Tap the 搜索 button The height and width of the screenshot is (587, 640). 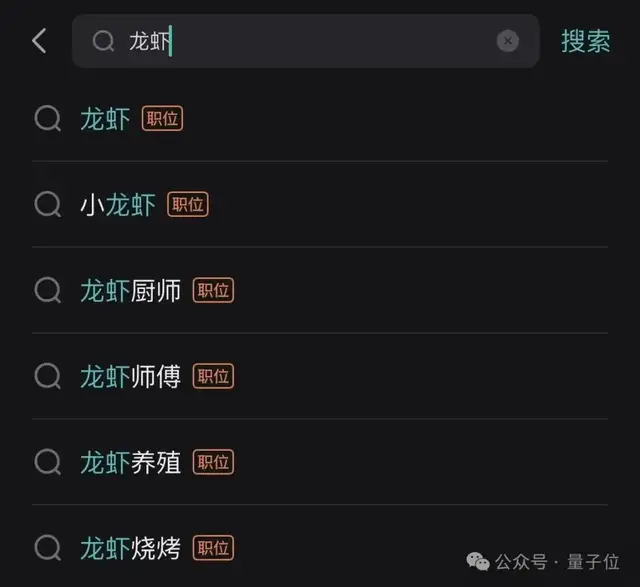(585, 41)
